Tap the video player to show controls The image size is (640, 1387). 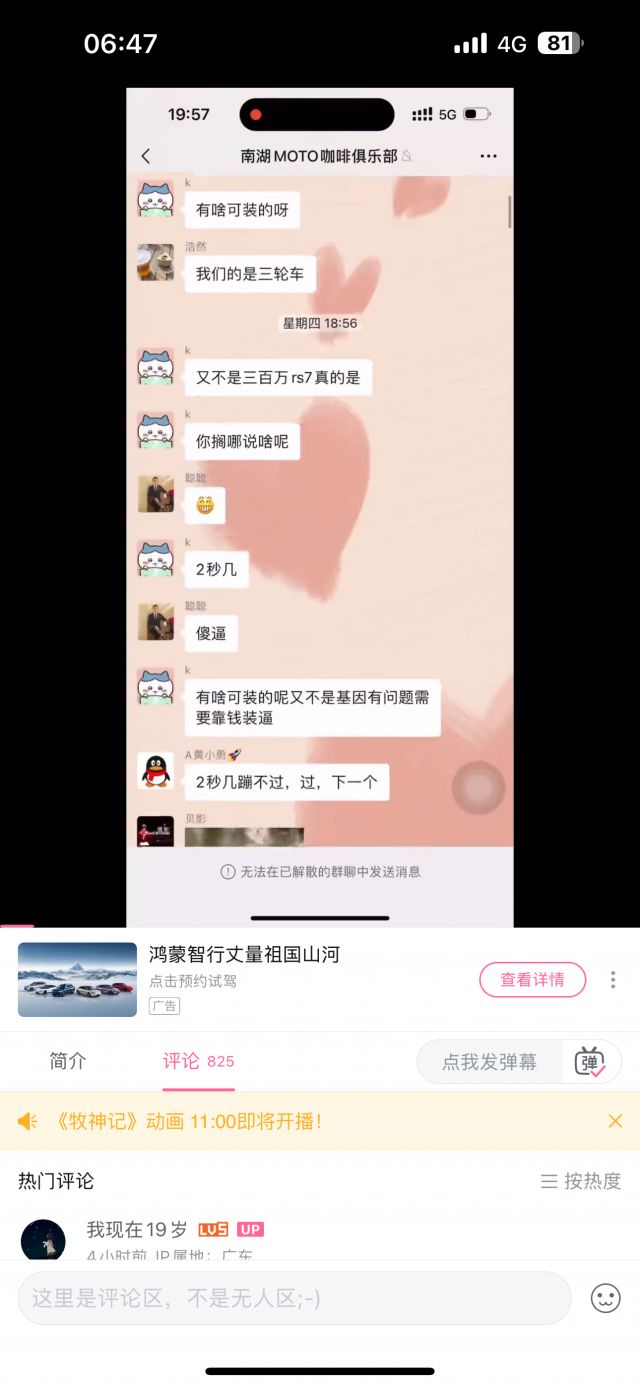320,500
